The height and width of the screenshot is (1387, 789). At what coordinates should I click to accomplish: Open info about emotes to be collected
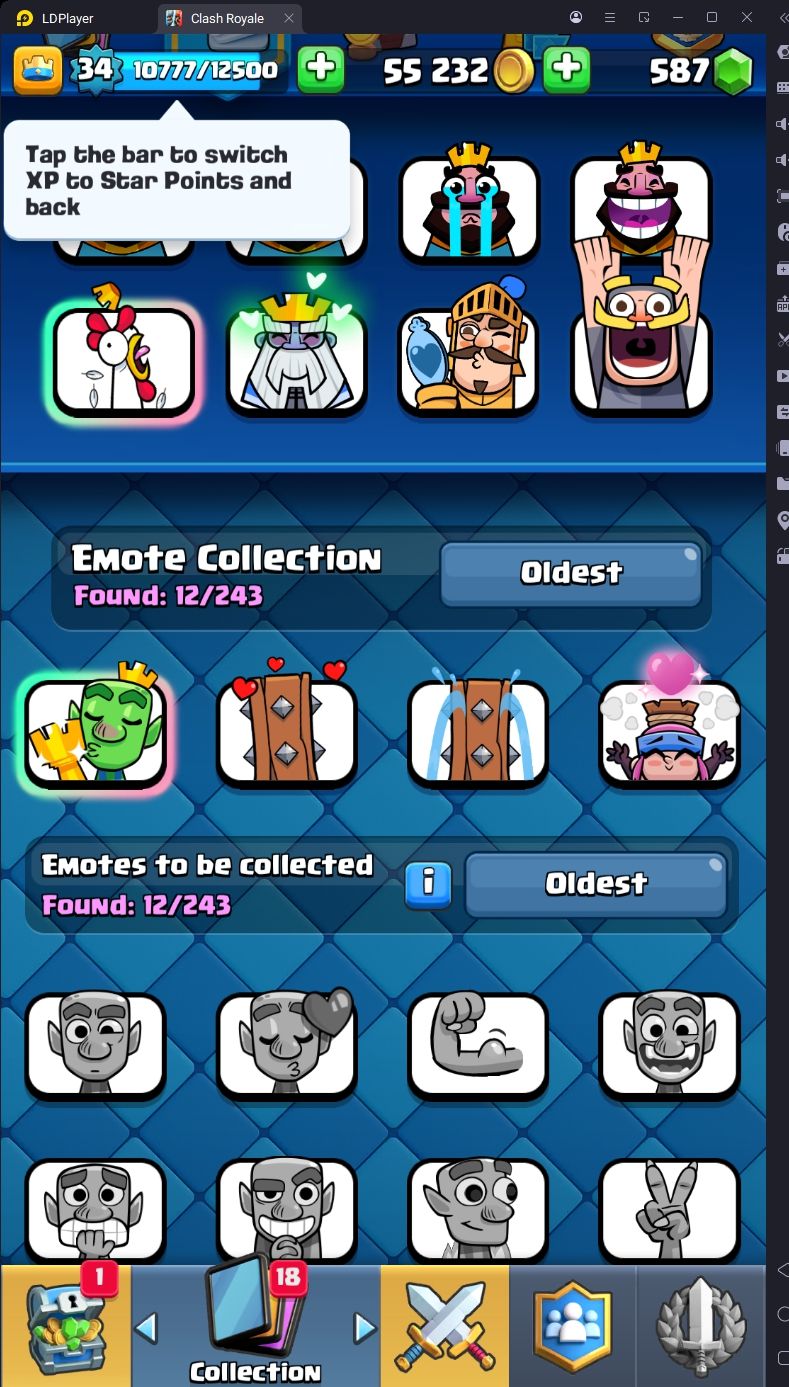(x=429, y=884)
